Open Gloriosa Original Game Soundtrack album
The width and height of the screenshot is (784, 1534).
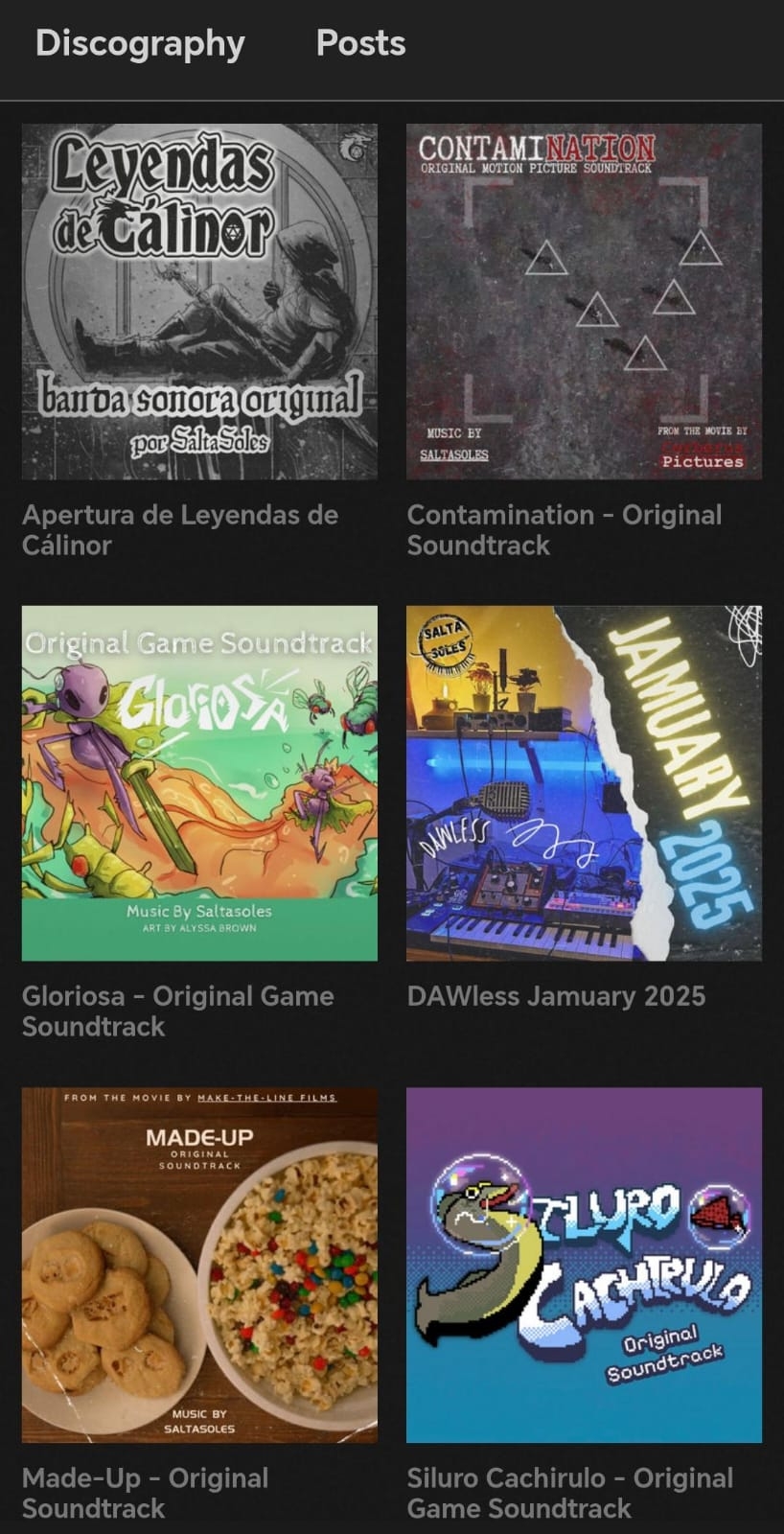coord(199,783)
